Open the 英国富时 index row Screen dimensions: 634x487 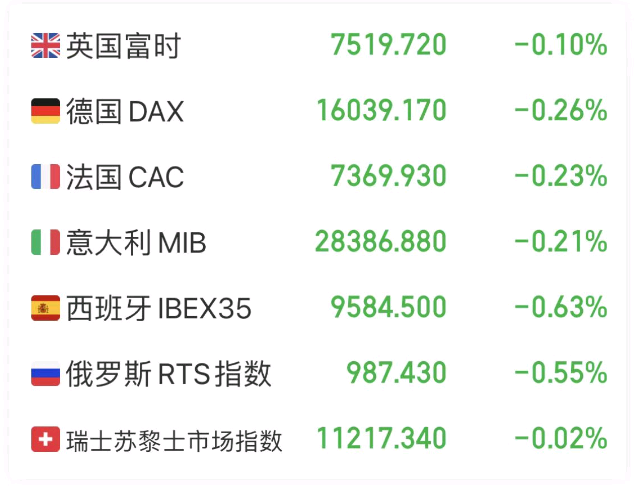(123, 46)
